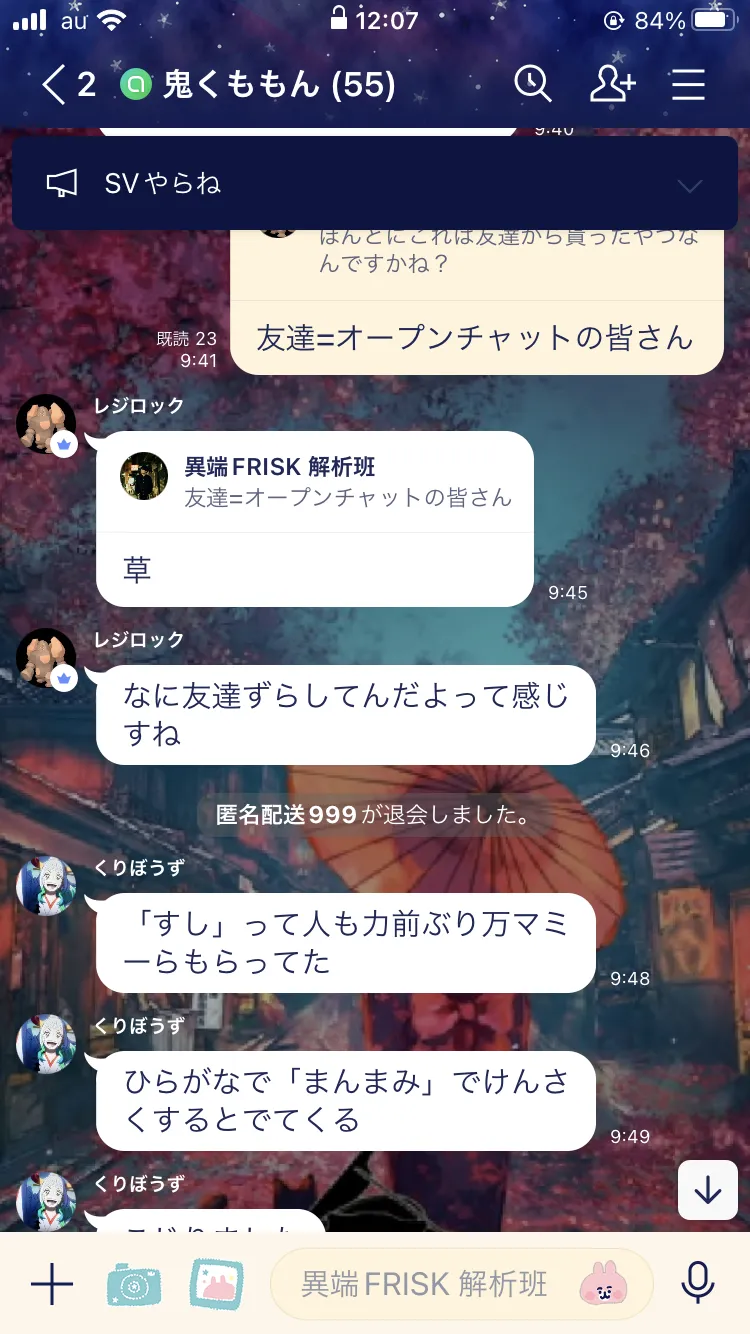Open the plus attachment menu

(x=52, y=1284)
